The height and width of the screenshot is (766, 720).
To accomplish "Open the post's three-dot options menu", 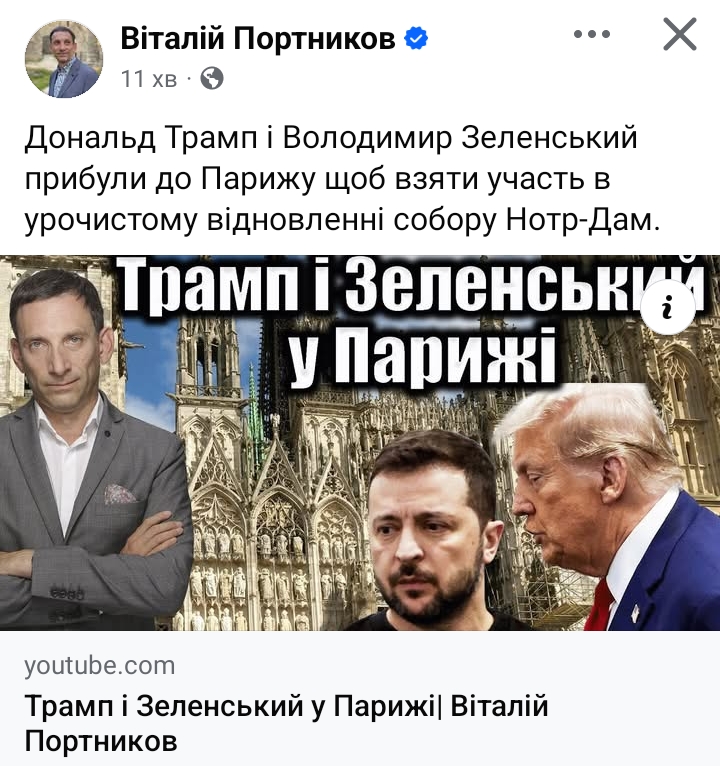I will pos(591,35).
